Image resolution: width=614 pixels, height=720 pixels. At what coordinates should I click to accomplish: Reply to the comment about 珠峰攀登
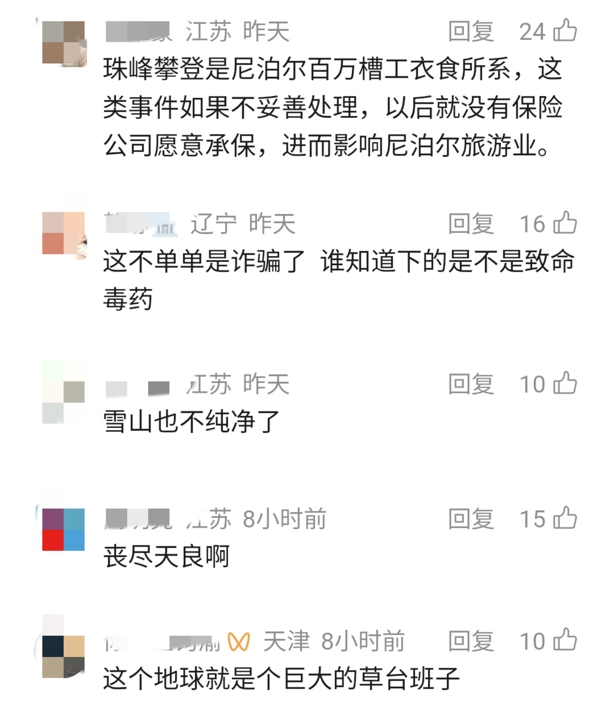(x=471, y=31)
